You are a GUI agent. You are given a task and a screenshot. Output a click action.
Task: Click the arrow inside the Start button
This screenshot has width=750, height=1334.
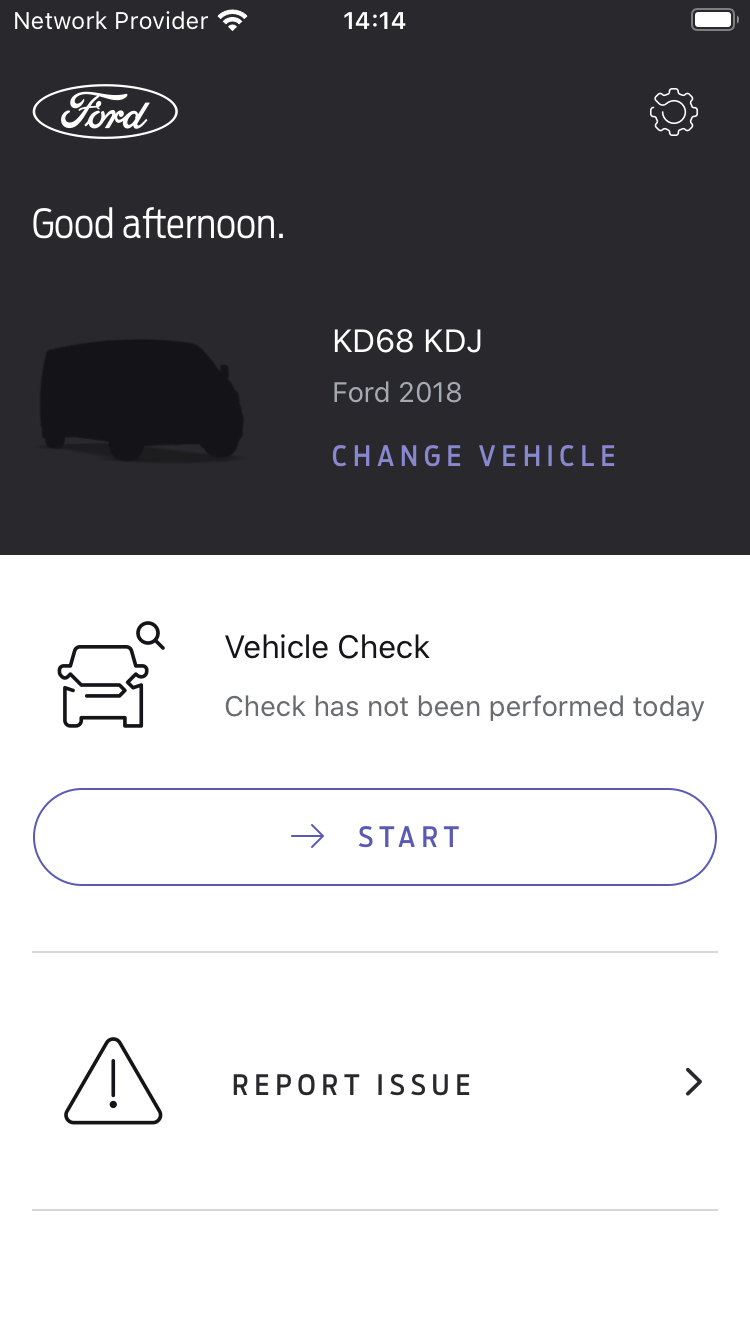coord(309,836)
